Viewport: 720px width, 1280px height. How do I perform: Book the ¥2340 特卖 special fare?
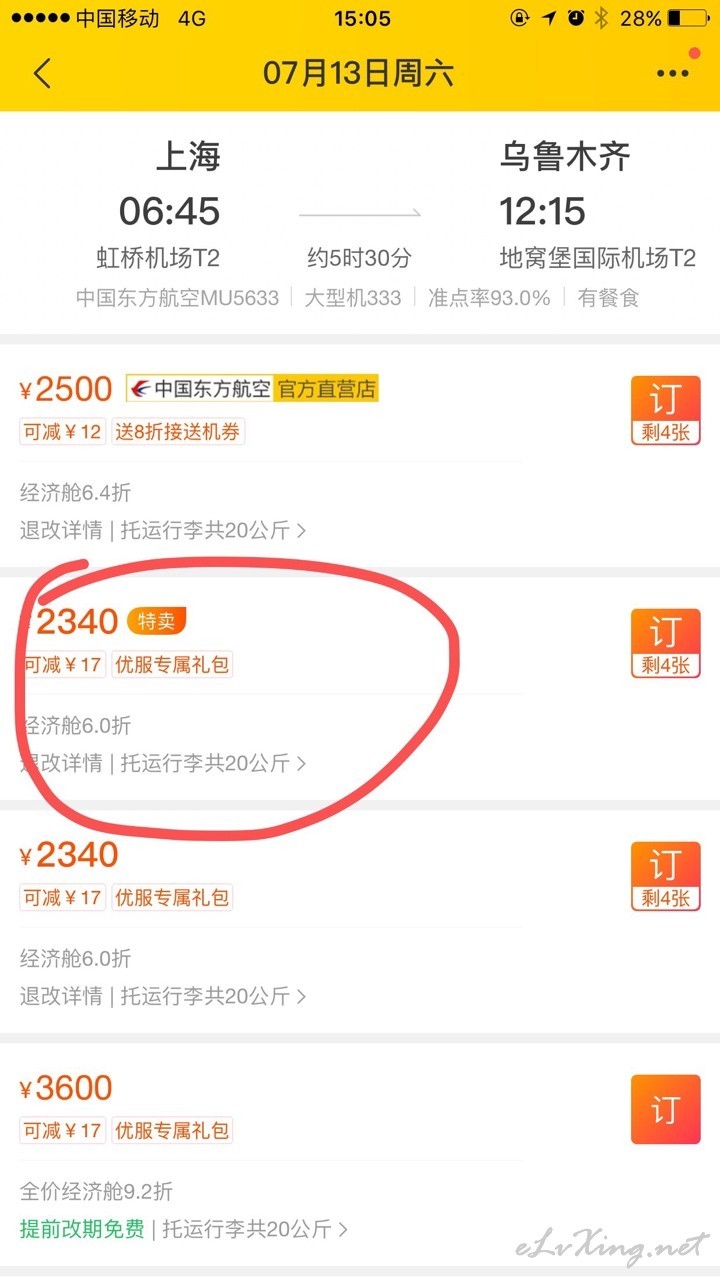click(665, 643)
